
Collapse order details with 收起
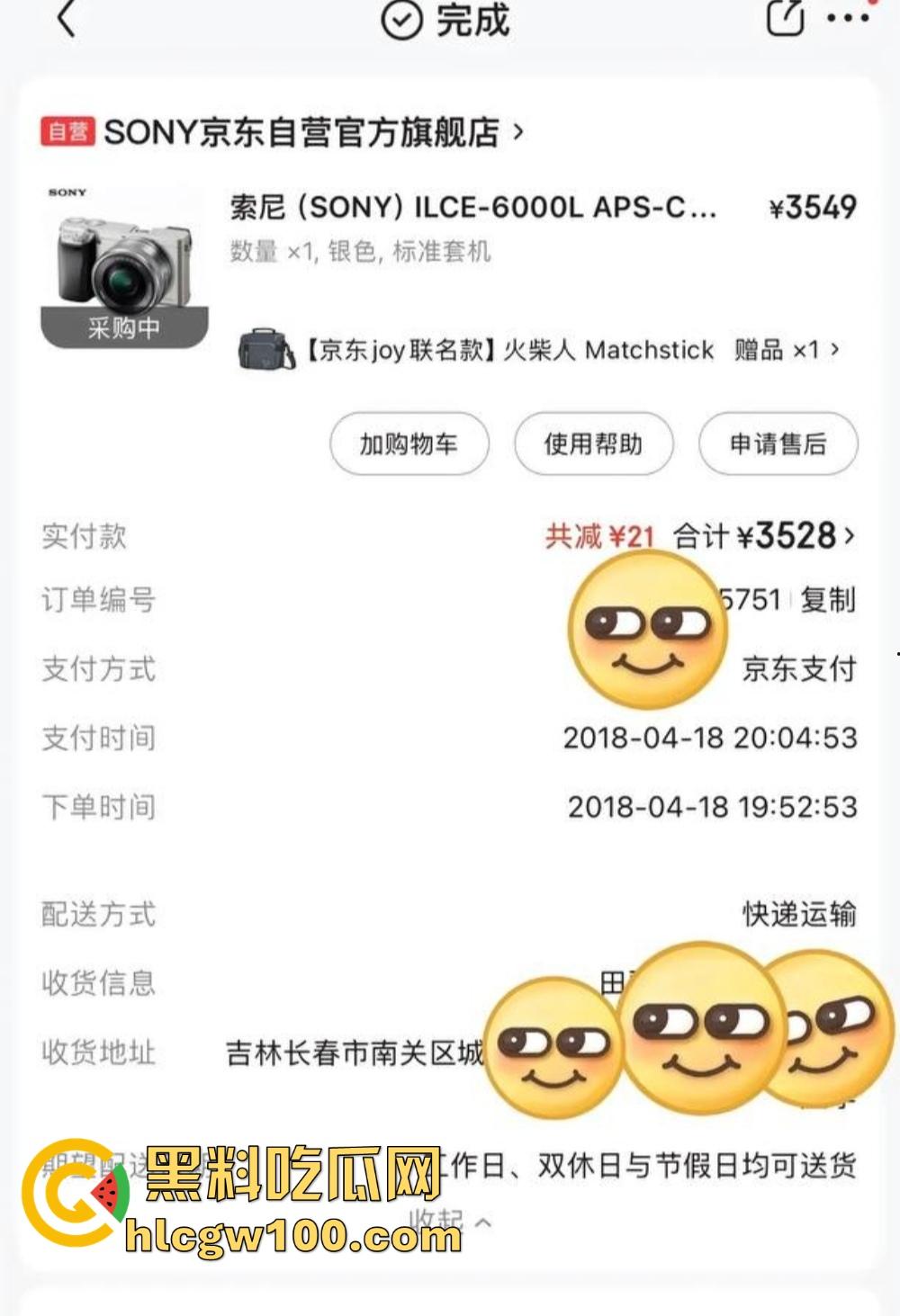(450, 1222)
